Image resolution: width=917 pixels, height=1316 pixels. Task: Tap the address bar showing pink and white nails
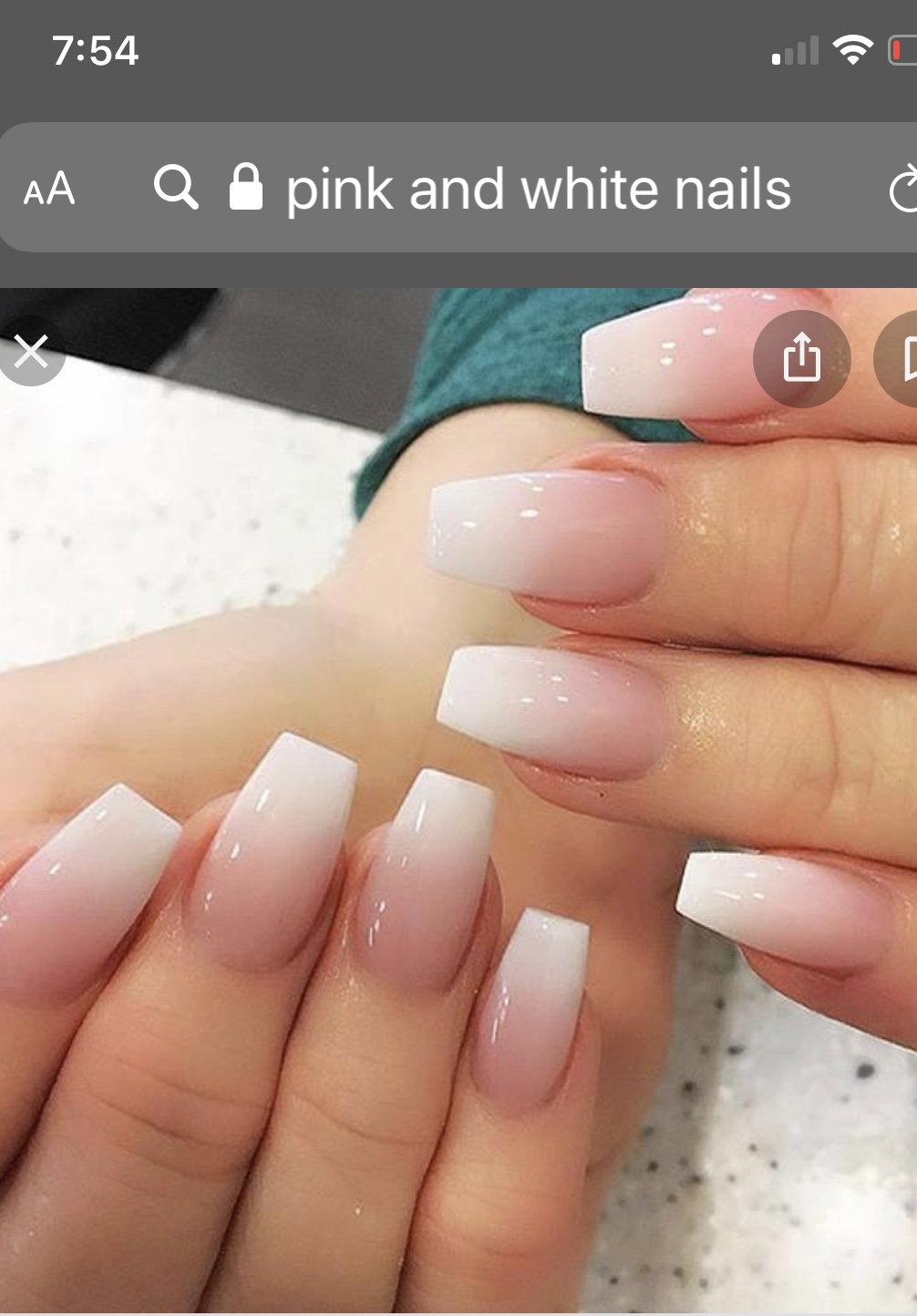538,190
